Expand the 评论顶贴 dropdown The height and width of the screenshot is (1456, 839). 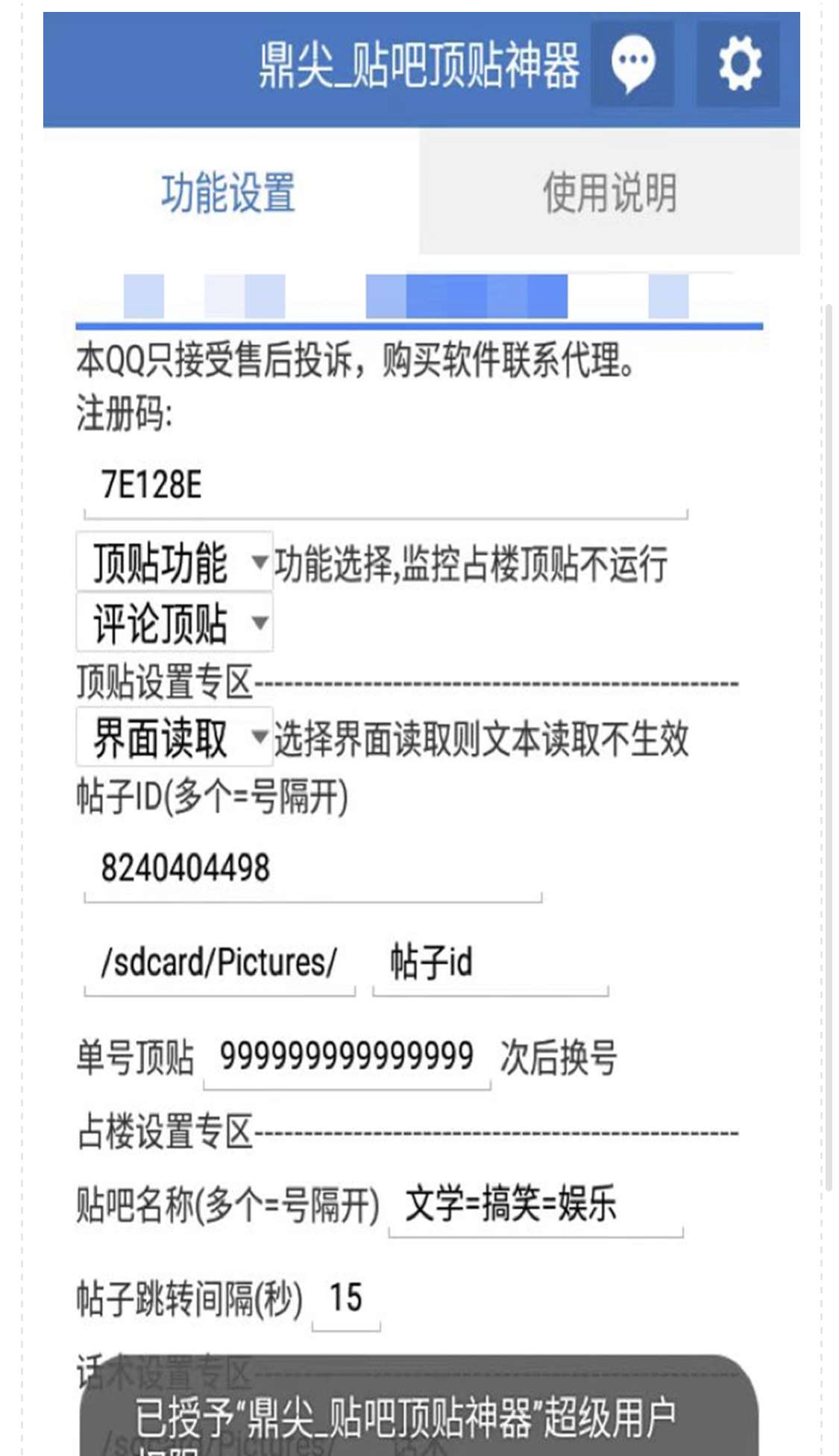point(175,623)
